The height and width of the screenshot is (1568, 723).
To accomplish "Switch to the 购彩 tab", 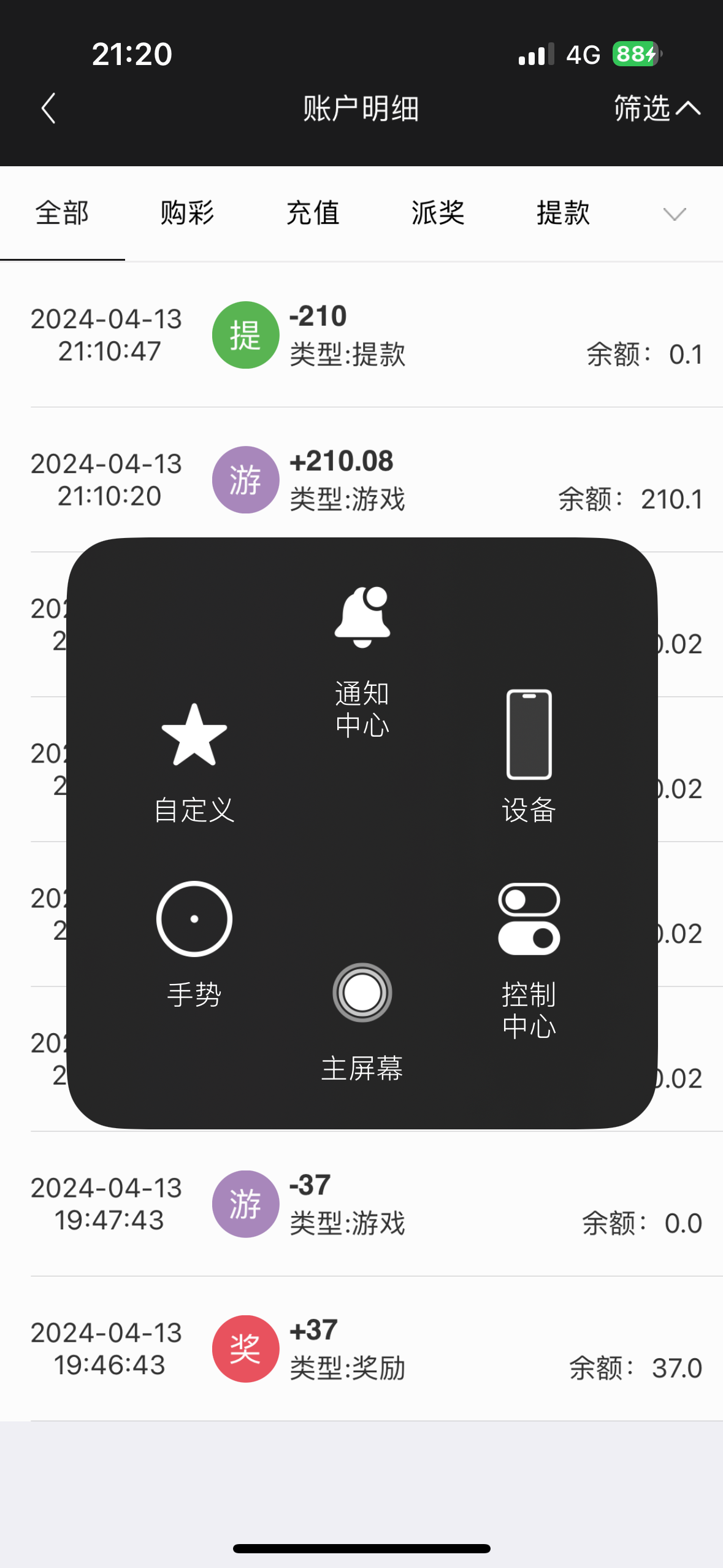I will coord(187,213).
